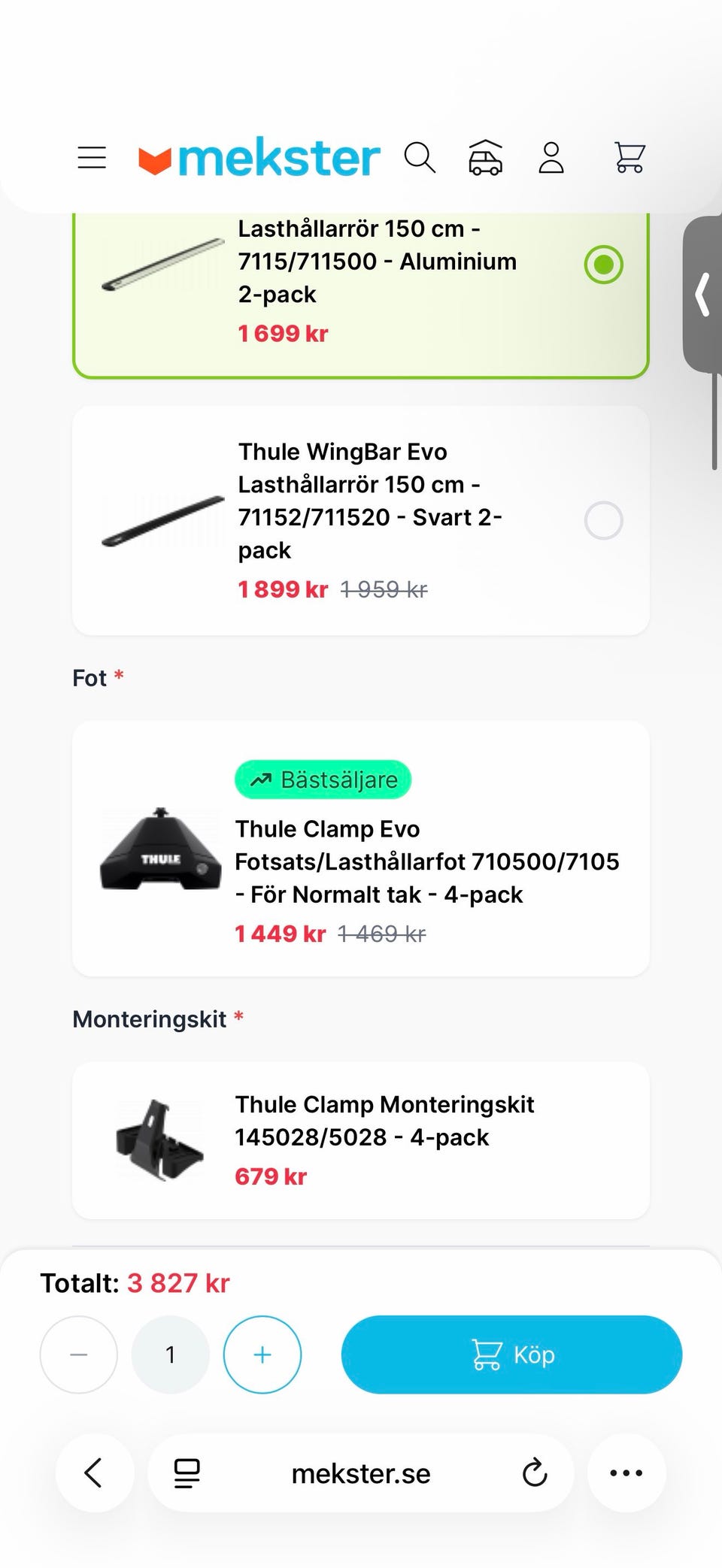Open the browser's more options menu

pyautogui.click(x=626, y=1473)
